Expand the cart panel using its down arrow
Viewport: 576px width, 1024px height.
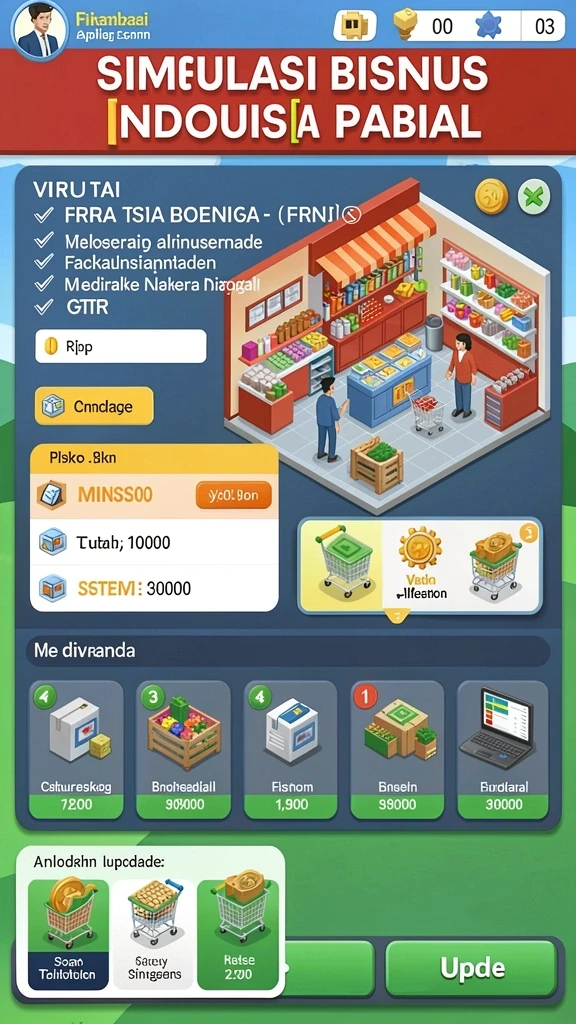click(x=397, y=615)
